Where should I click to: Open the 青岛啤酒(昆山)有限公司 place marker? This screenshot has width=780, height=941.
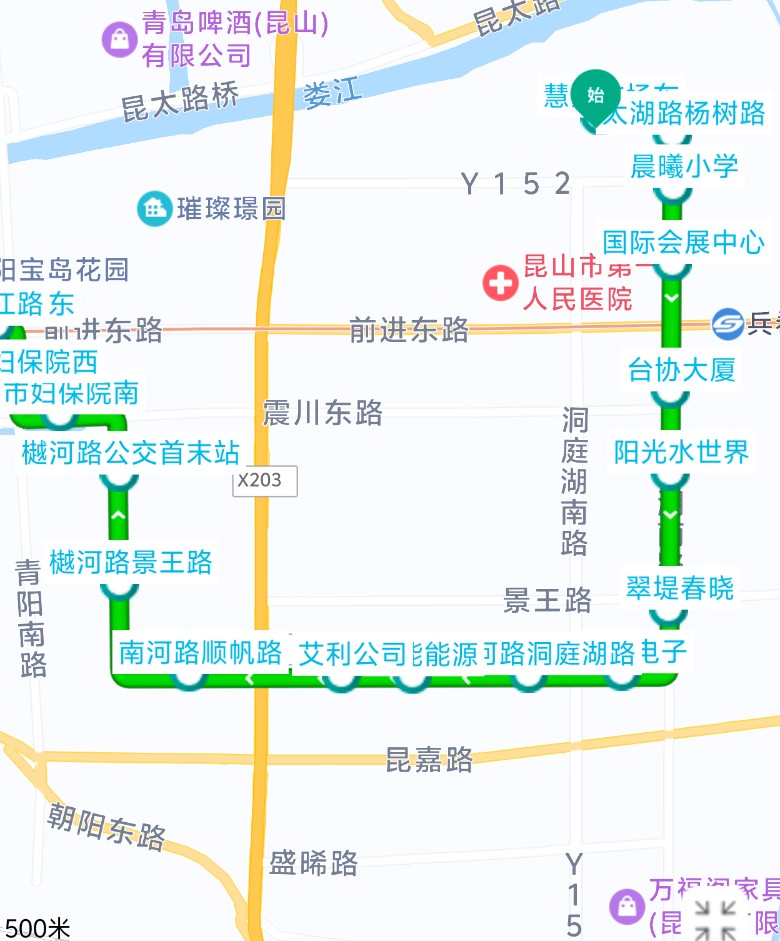point(120,40)
